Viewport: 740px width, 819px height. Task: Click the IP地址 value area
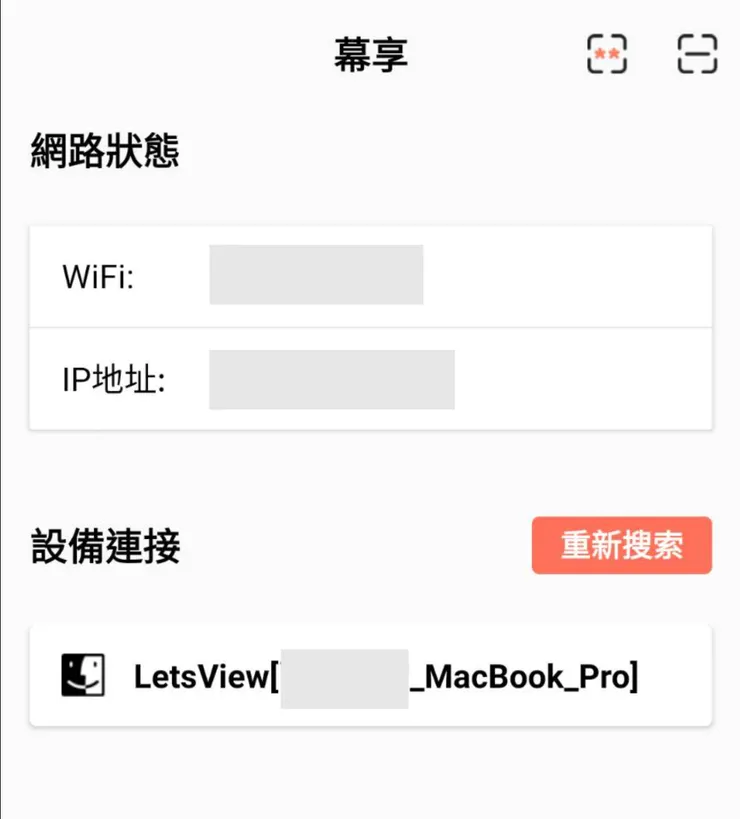pyautogui.click(x=332, y=380)
